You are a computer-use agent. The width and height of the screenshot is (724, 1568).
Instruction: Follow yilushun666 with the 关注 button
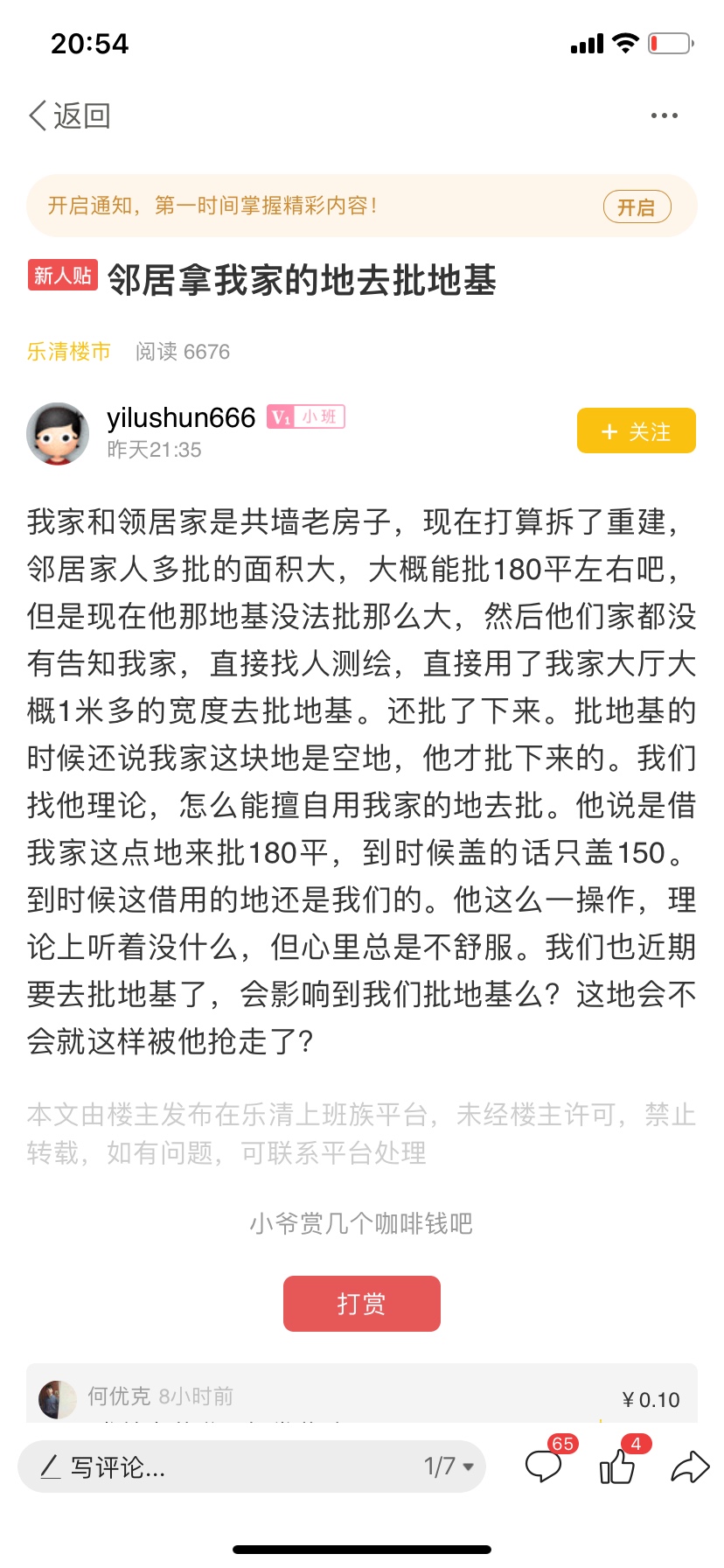[636, 431]
